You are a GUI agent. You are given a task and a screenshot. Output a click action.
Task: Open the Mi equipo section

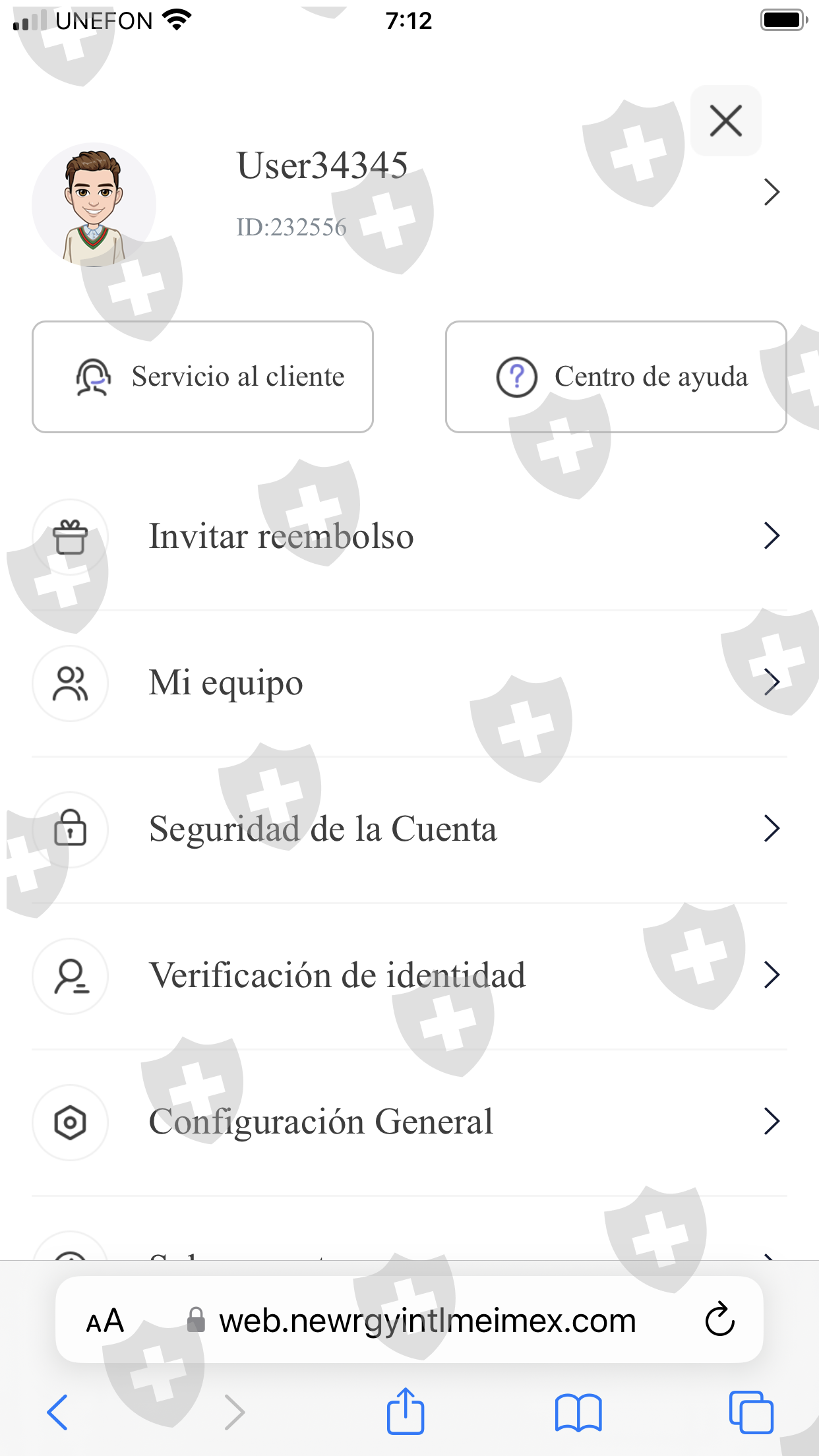click(x=409, y=682)
